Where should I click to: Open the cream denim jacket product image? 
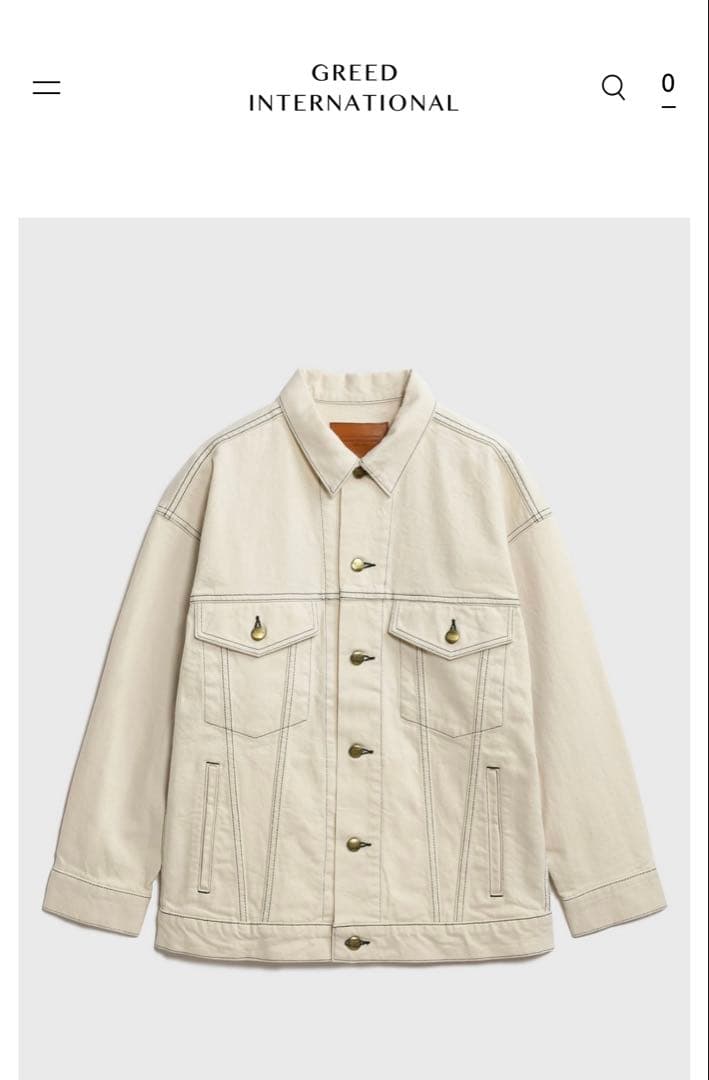[x=354, y=648]
